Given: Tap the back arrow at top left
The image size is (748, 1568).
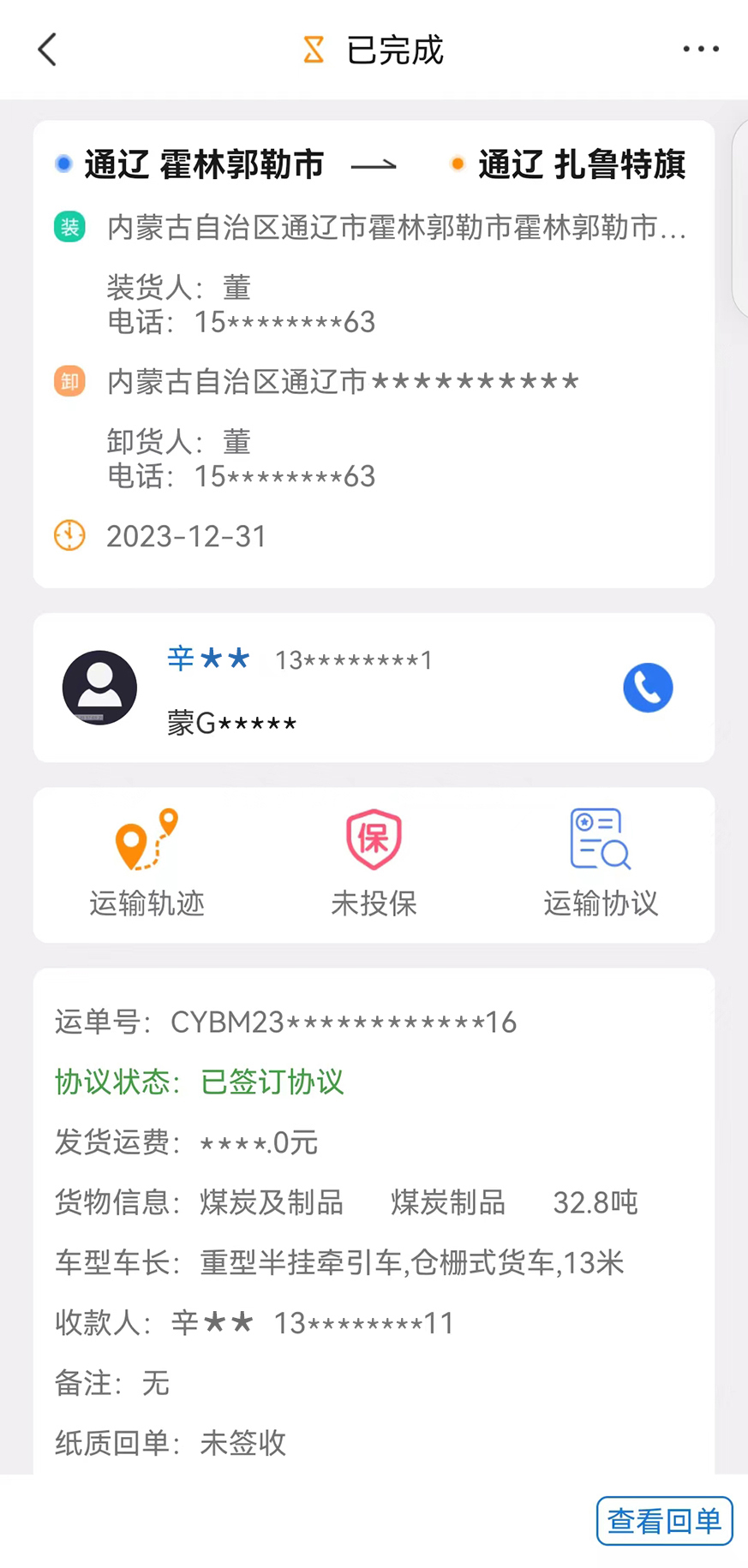Looking at the screenshot, I should click(x=47, y=49).
